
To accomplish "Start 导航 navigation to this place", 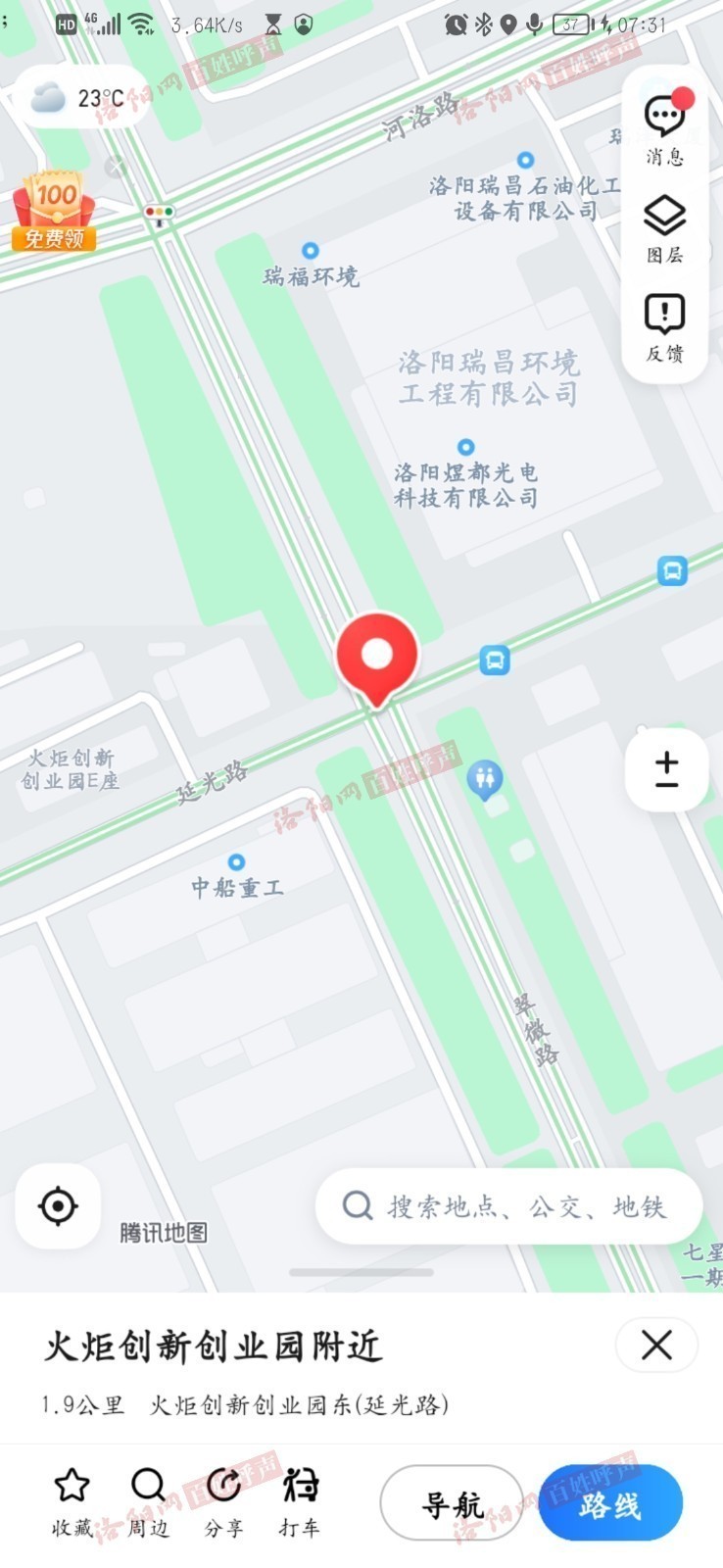I will pyautogui.click(x=453, y=1503).
